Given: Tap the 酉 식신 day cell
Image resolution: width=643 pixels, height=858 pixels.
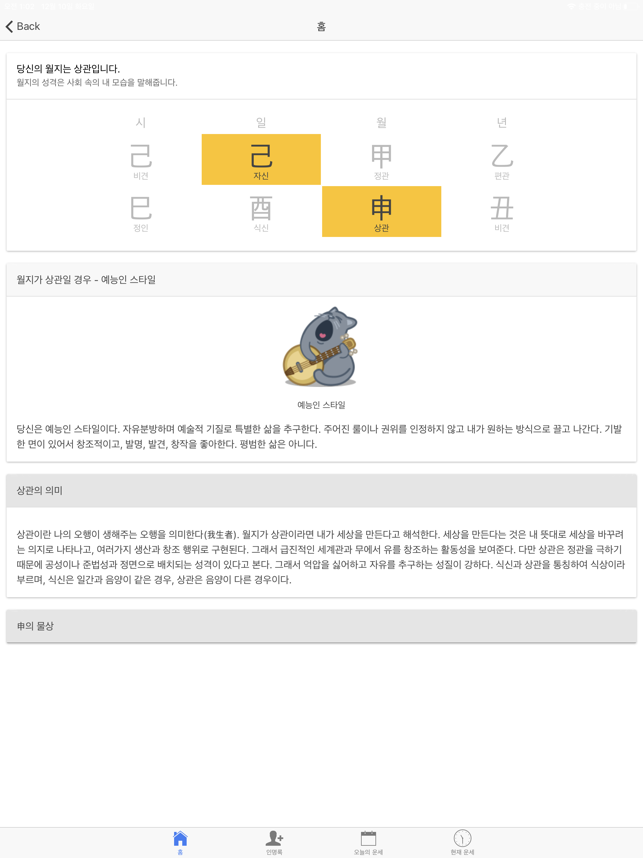Looking at the screenshot, I should pyautogui.click(x=261, y=211).
